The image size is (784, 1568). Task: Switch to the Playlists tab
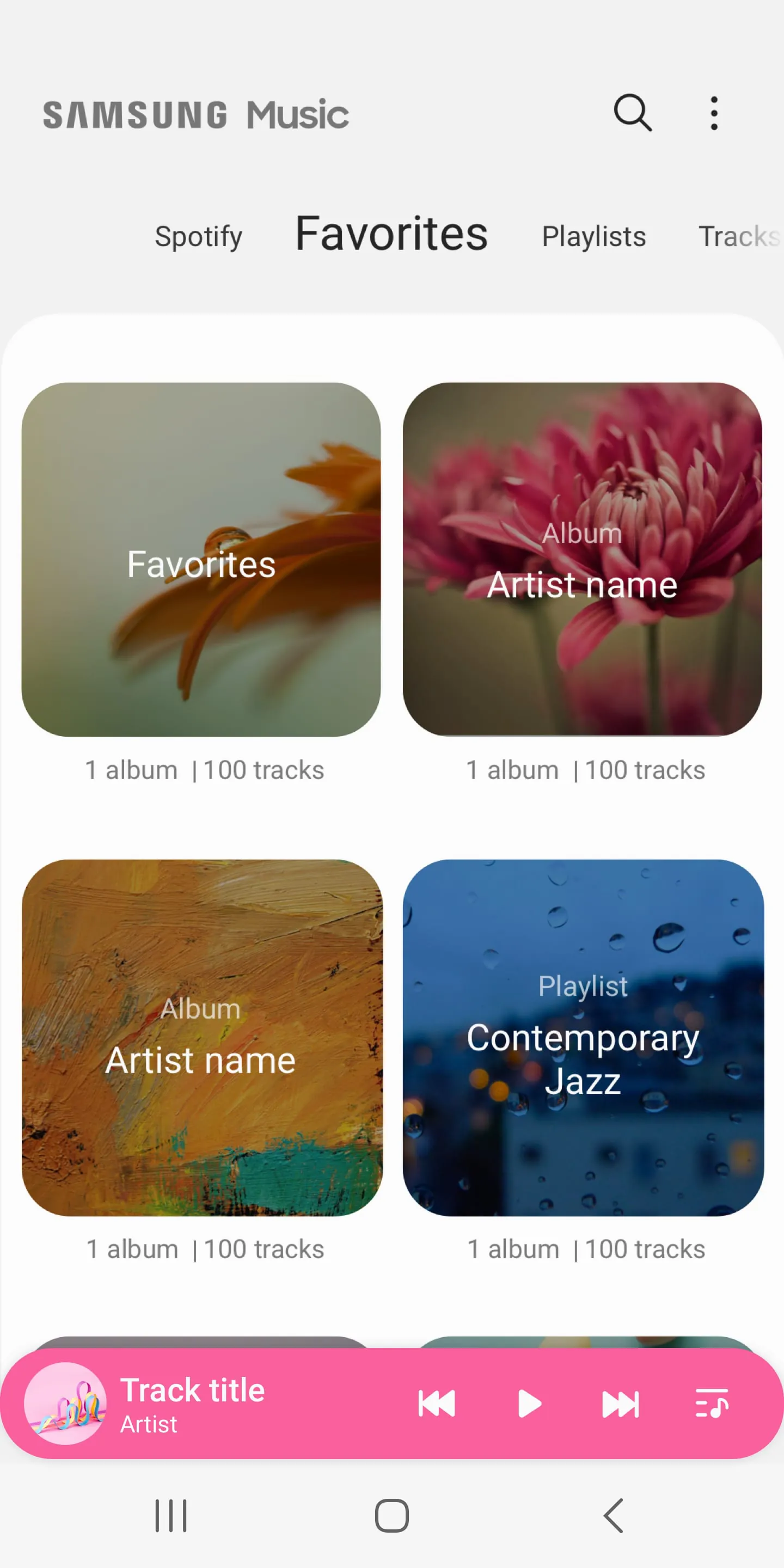[593, 236]
